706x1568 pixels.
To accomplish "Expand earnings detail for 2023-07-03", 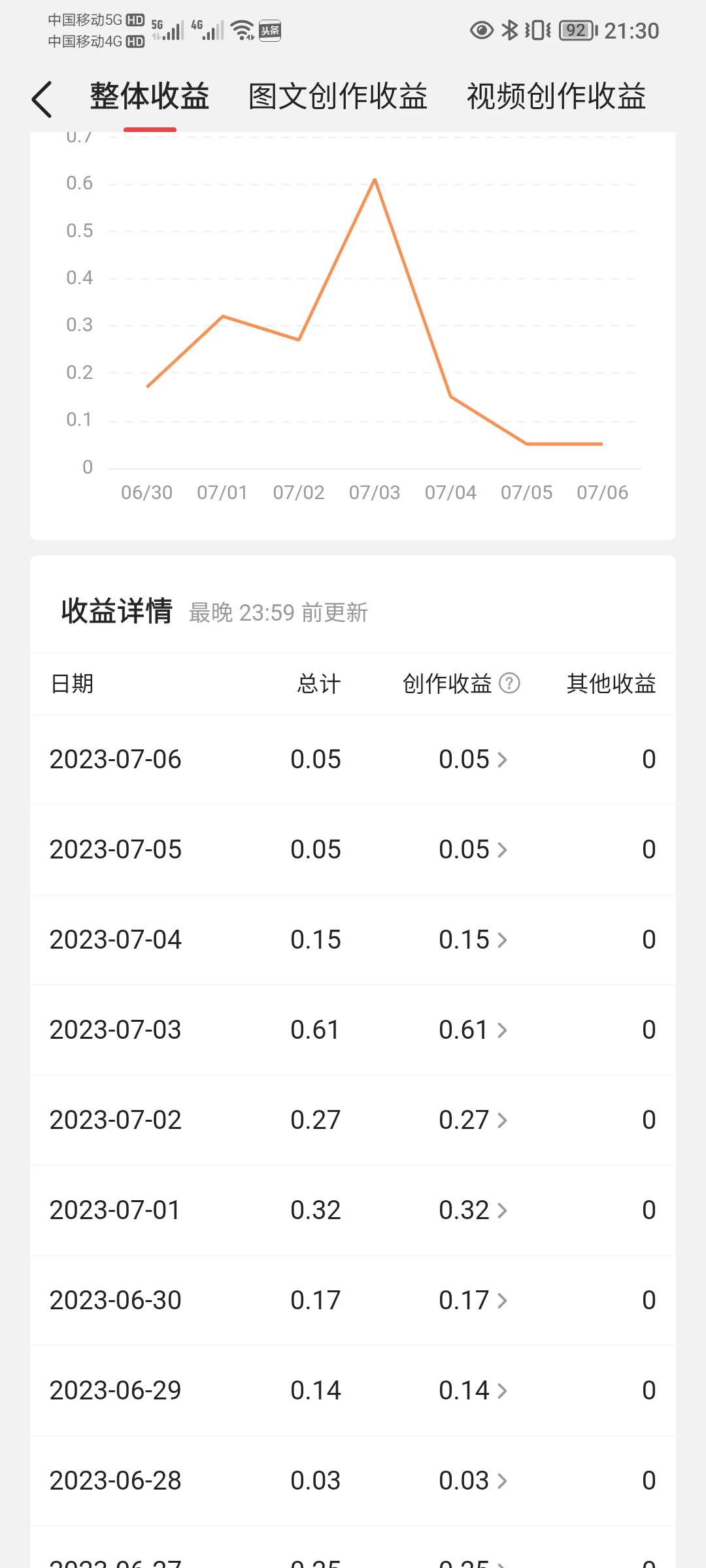I will (502, 1030).
